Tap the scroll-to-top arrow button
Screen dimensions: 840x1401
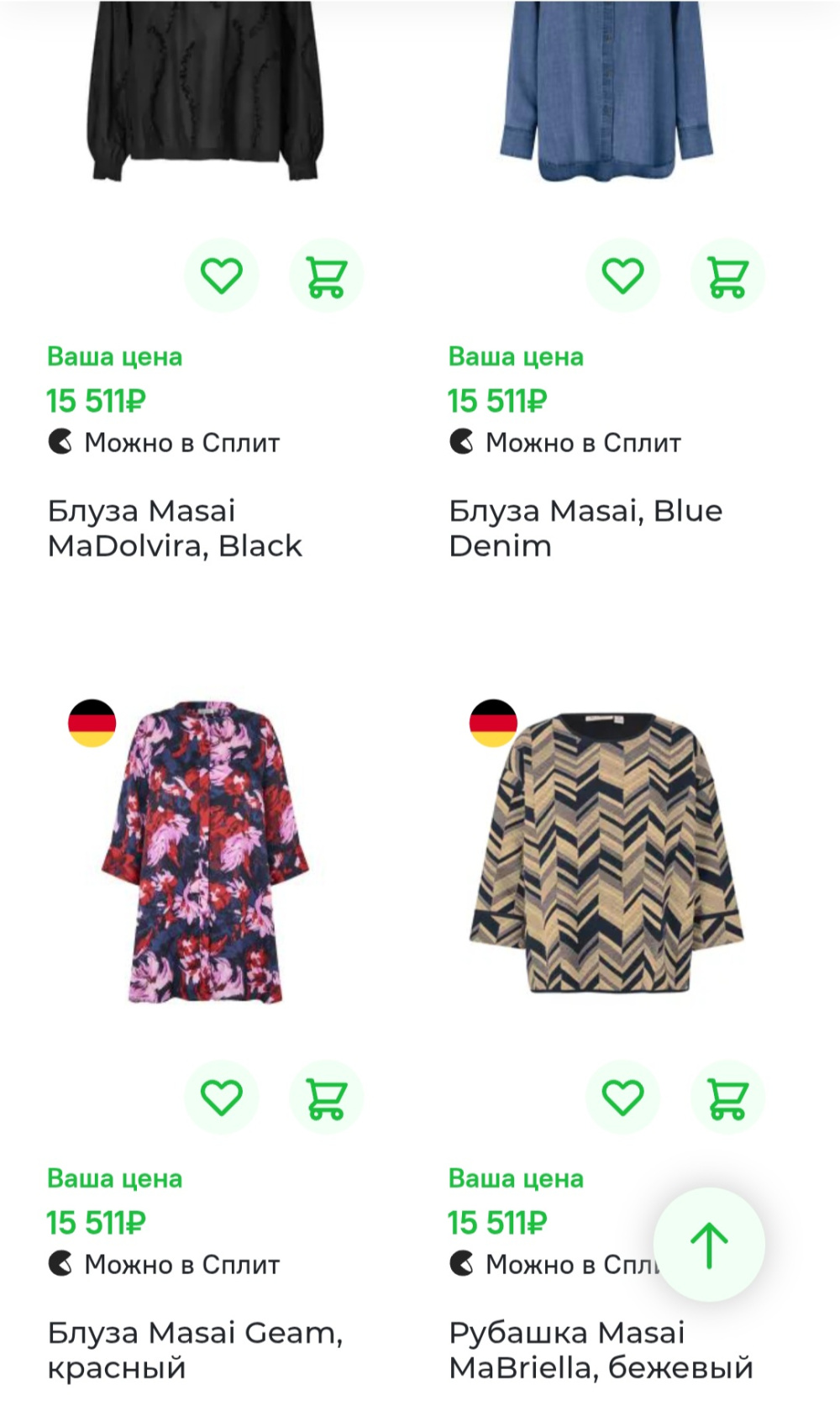(x=709, y=1245)
